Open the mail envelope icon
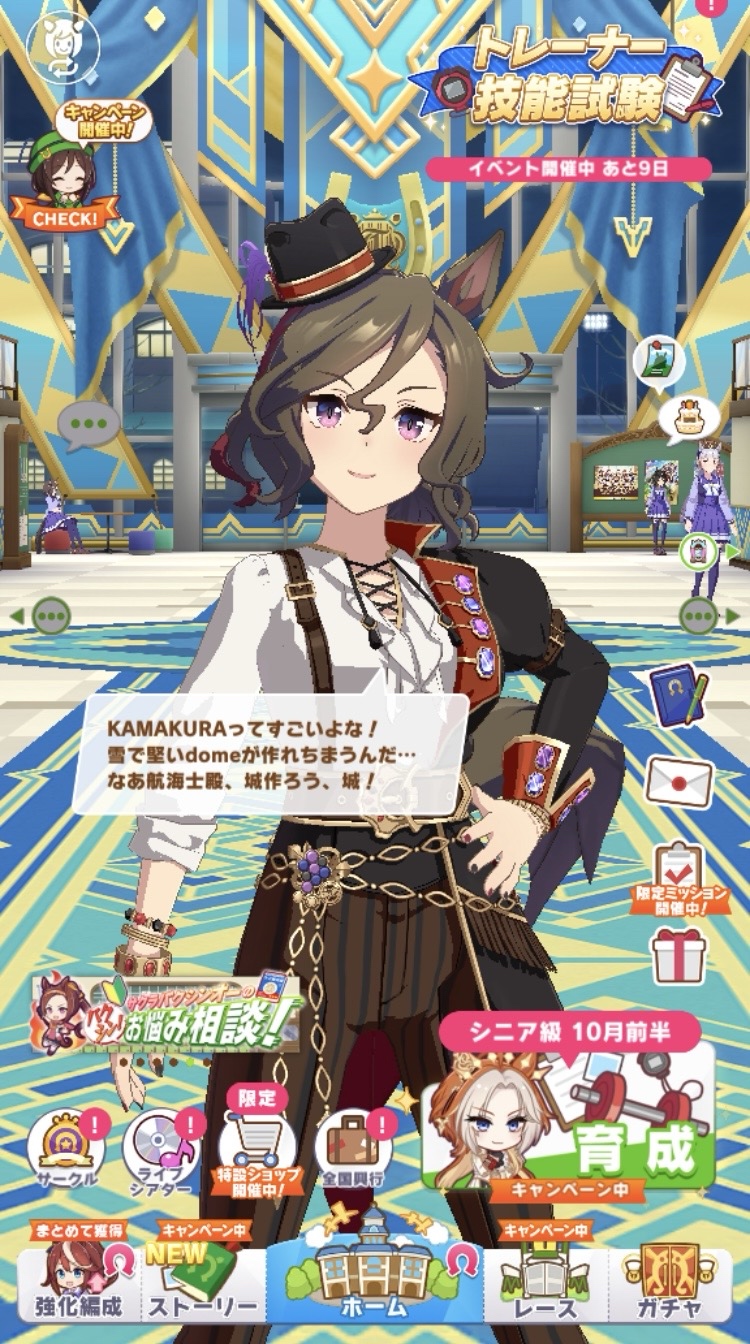Viewport: 750px width, 1344px height. pyautogui.click(x=679, y=781)
